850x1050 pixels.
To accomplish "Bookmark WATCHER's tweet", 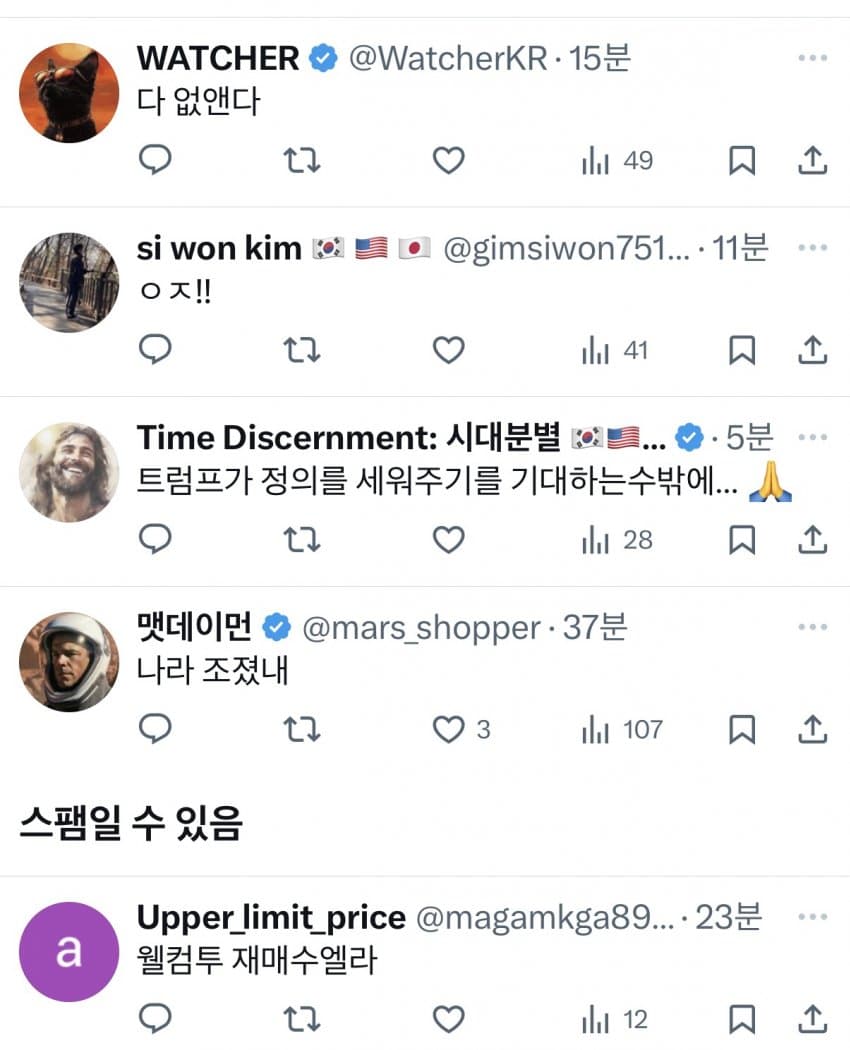I will pyautogui.click(x=741, y=160).
